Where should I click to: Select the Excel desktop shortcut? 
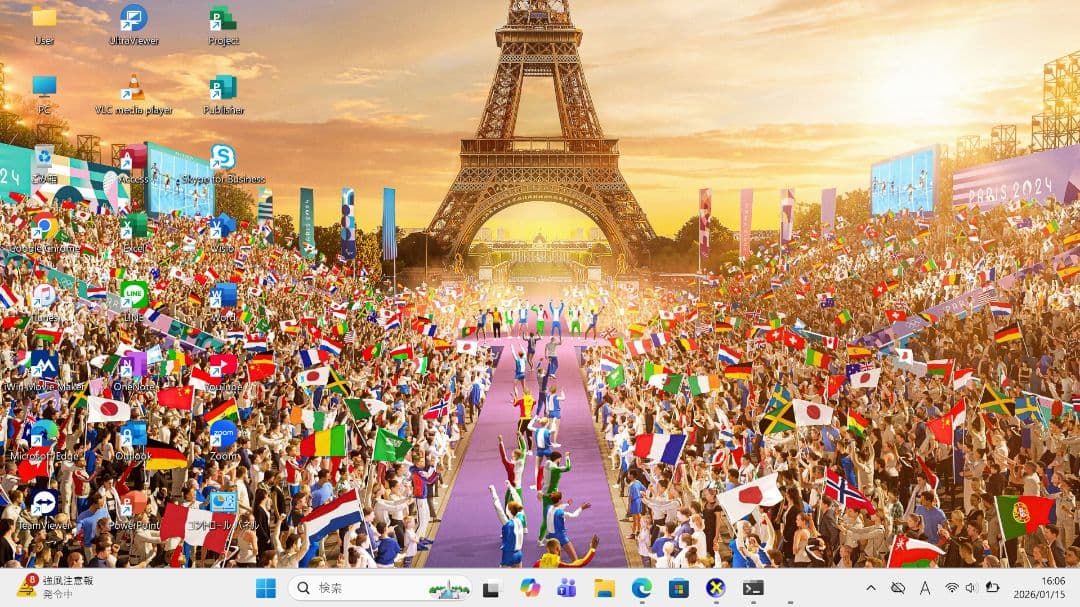pyautogui.click(x=133, y=227)
